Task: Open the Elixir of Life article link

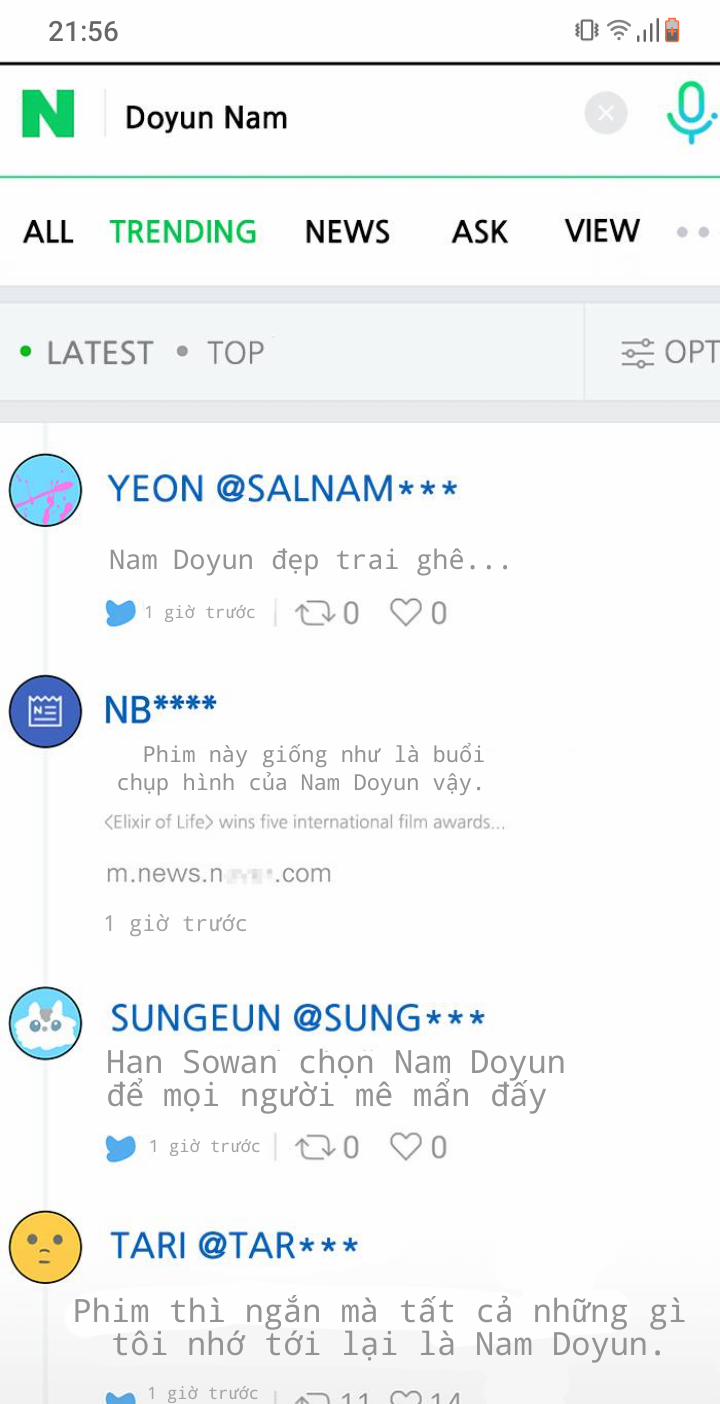Action: click(305, 822)
